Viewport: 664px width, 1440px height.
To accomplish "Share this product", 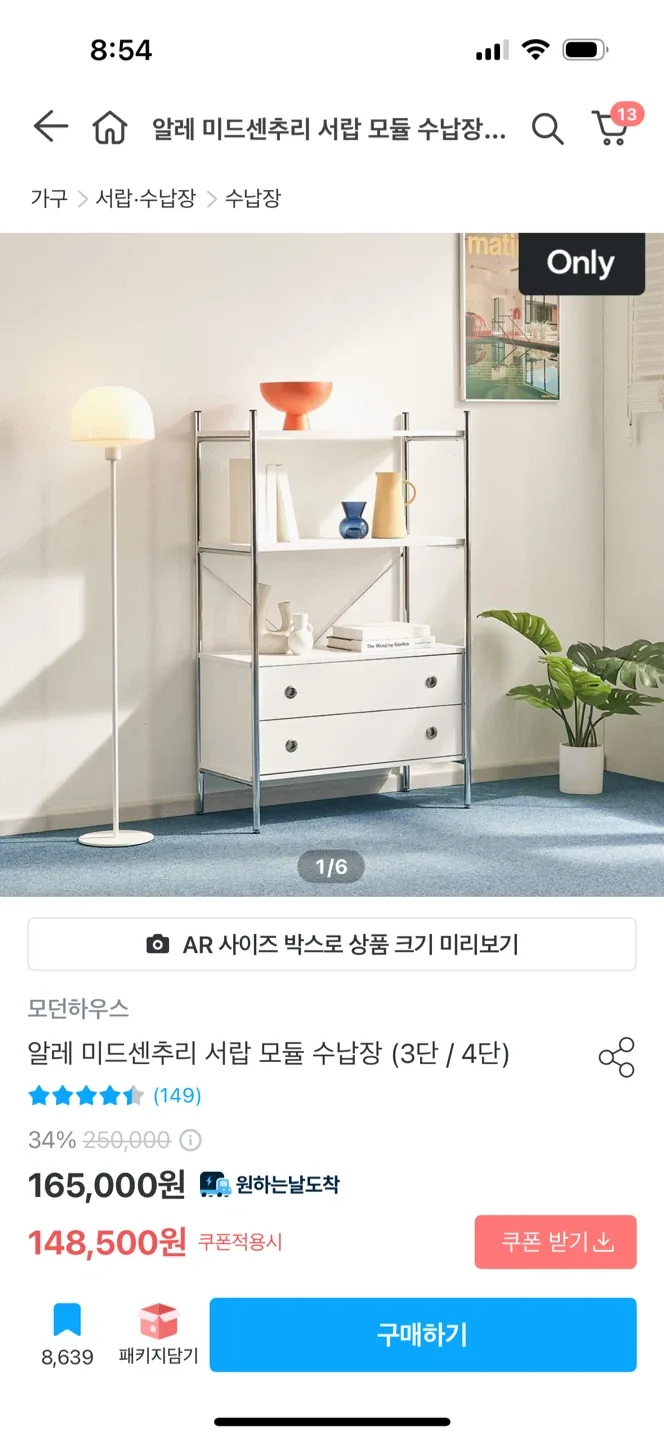I will (x=616, y=1057).
